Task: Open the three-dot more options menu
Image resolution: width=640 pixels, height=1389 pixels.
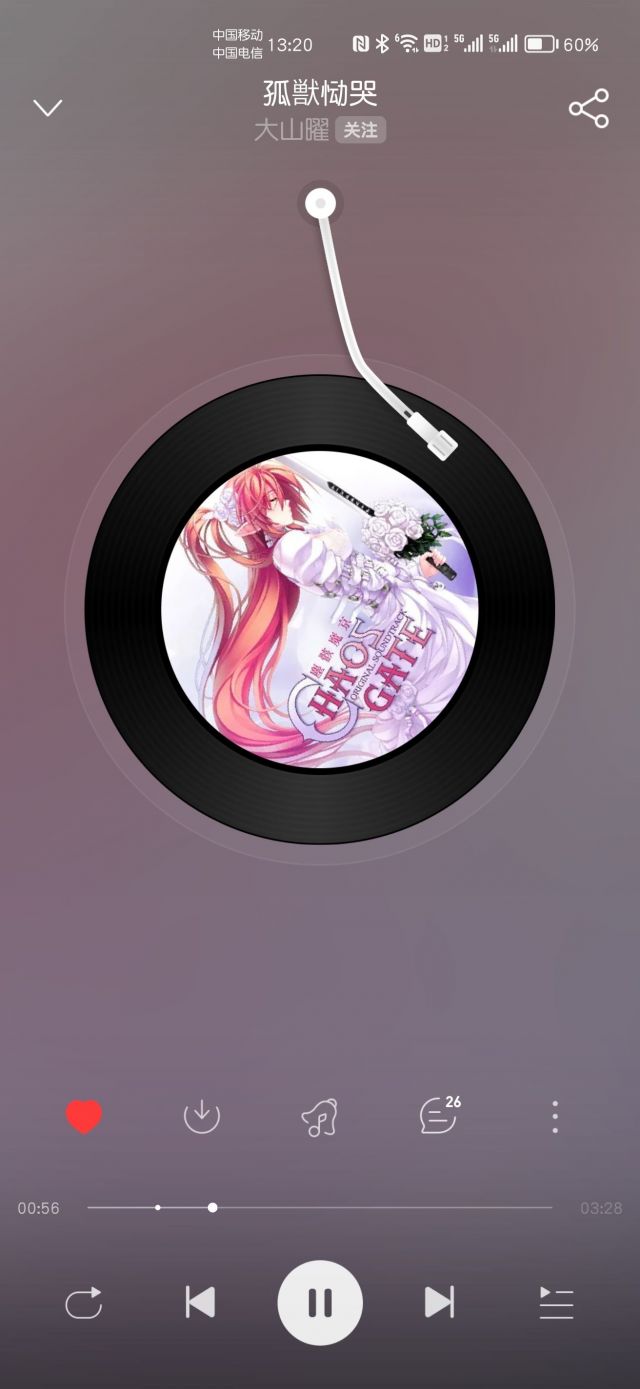Action: (x=555, y=1116)
